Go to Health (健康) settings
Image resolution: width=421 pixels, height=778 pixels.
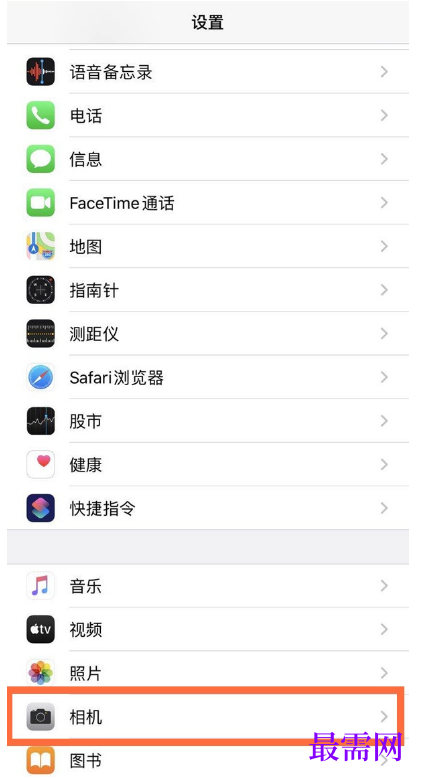tap(208, 465)
